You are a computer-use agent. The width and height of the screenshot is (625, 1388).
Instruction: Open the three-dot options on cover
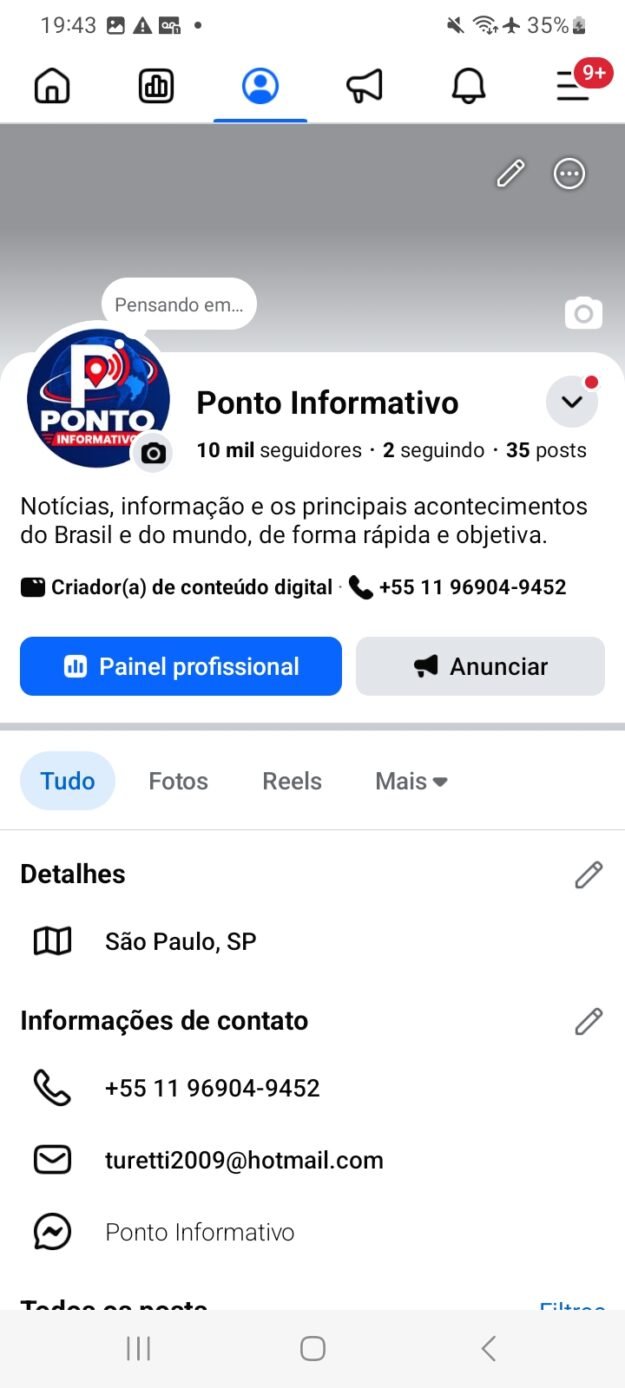pyautogui.click(x=570, y=174)
